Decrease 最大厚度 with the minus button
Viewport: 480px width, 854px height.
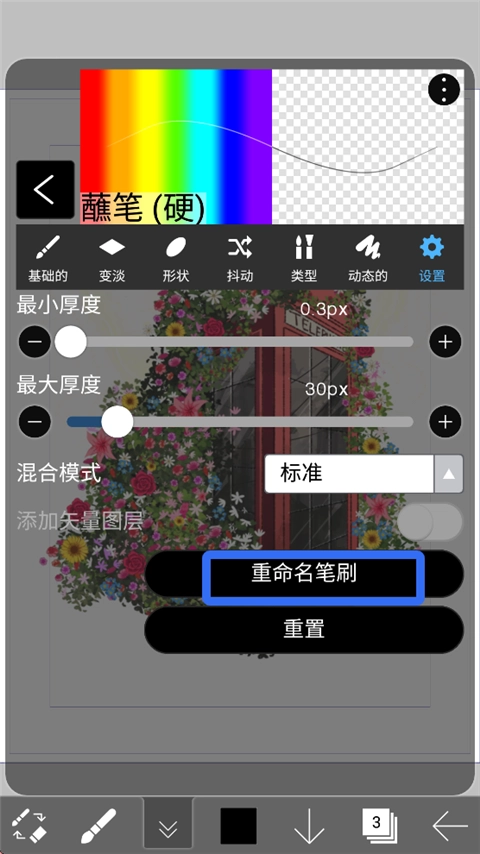(x=34, y=422)
